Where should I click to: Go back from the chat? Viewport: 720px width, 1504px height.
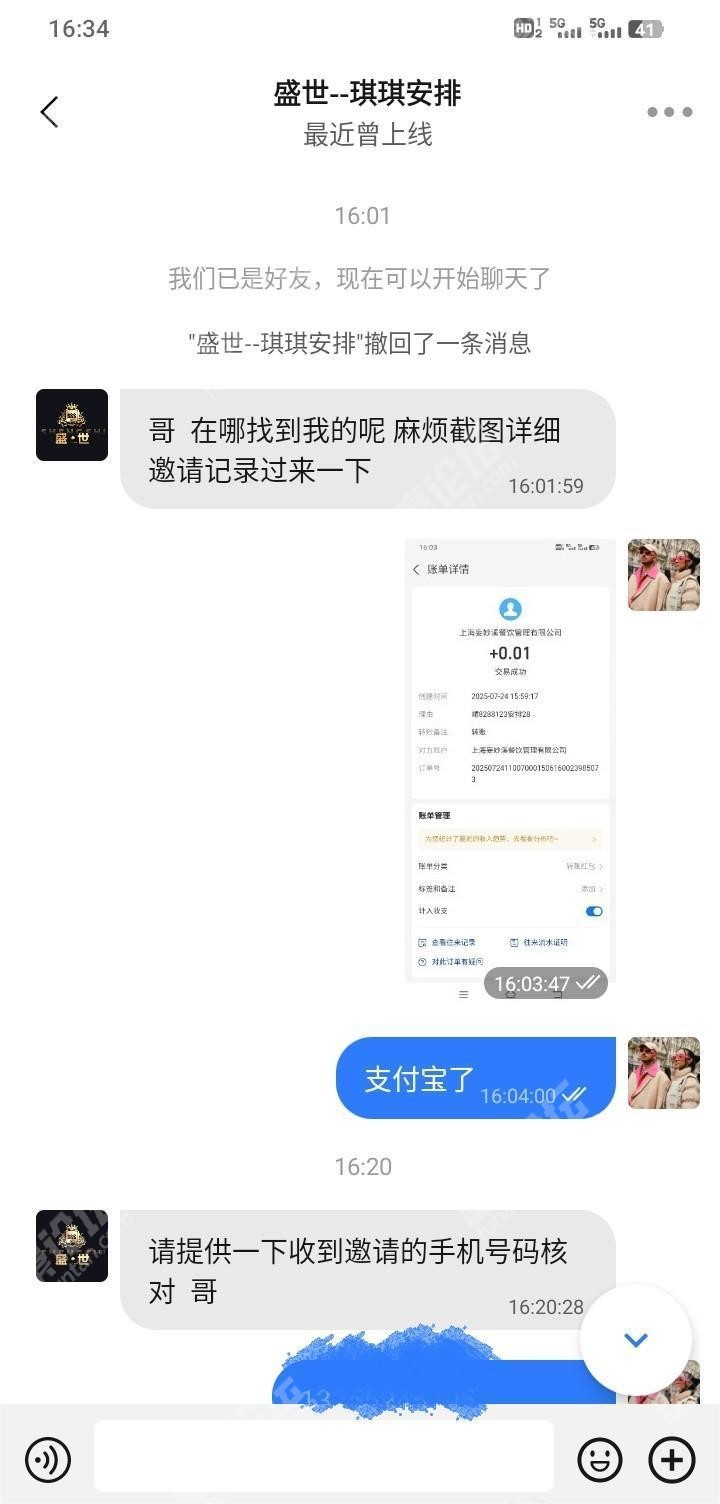49,112
